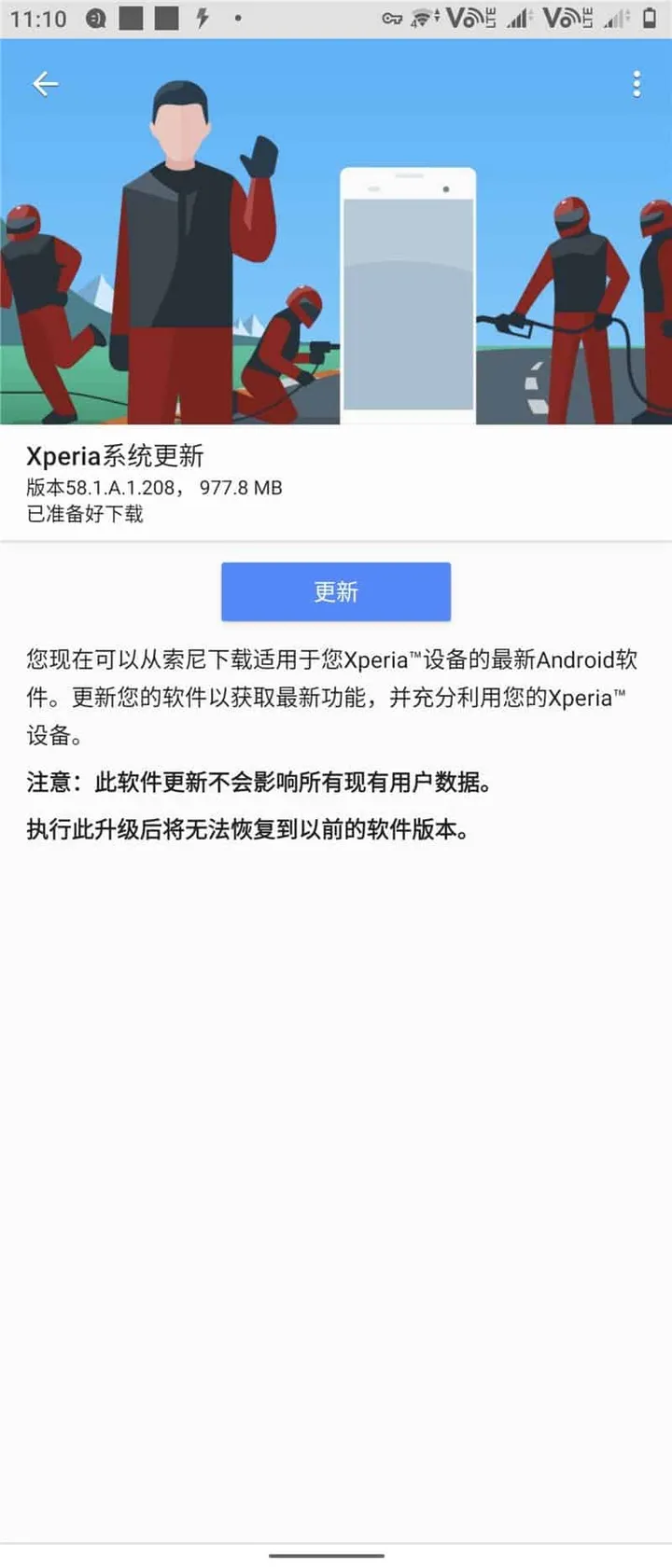Tap the back arrow icon
Screen dimensions: 672x1568
(45, 84)
